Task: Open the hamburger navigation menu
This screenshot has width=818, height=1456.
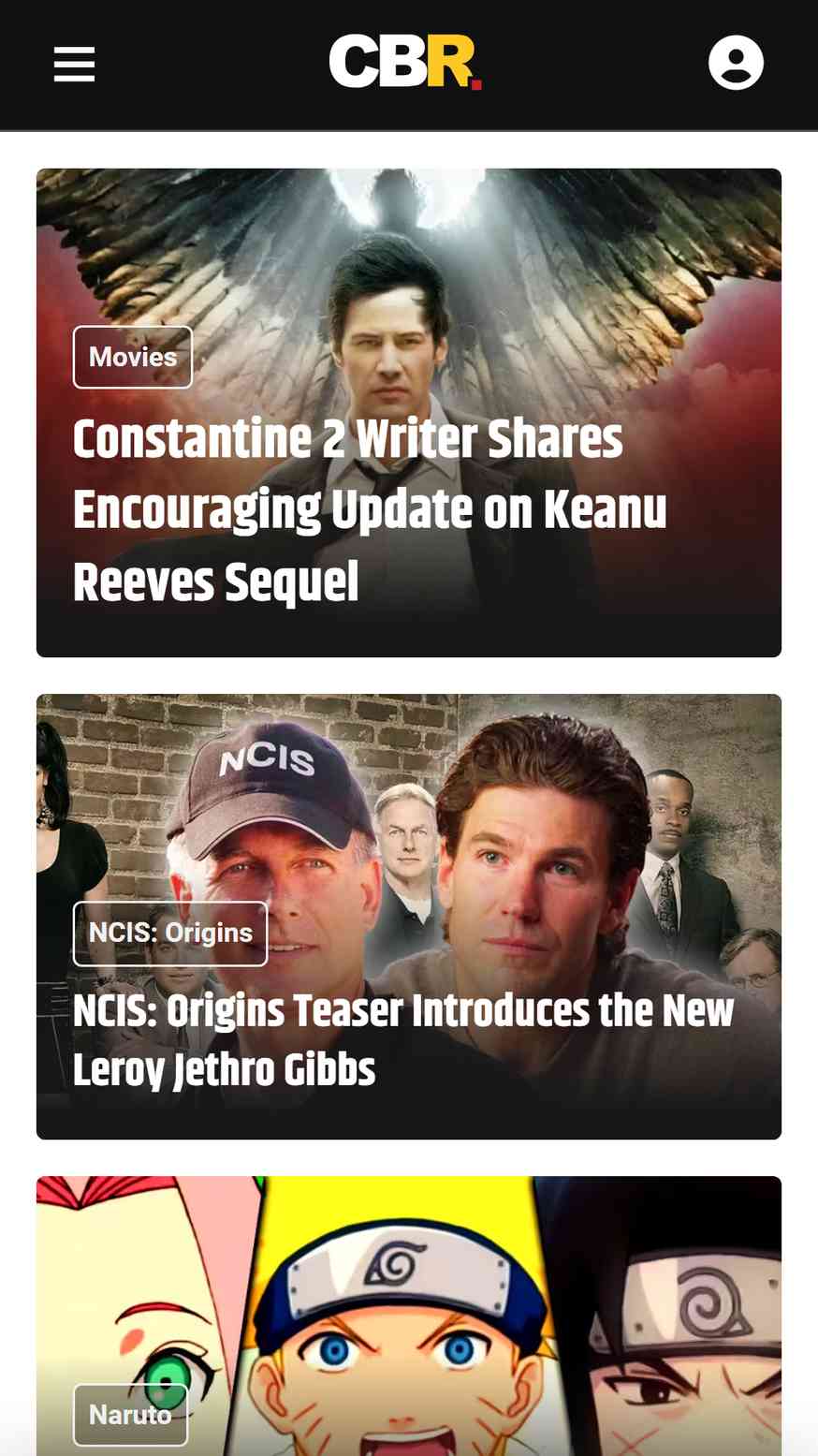Action: click(x=74, y=64)
